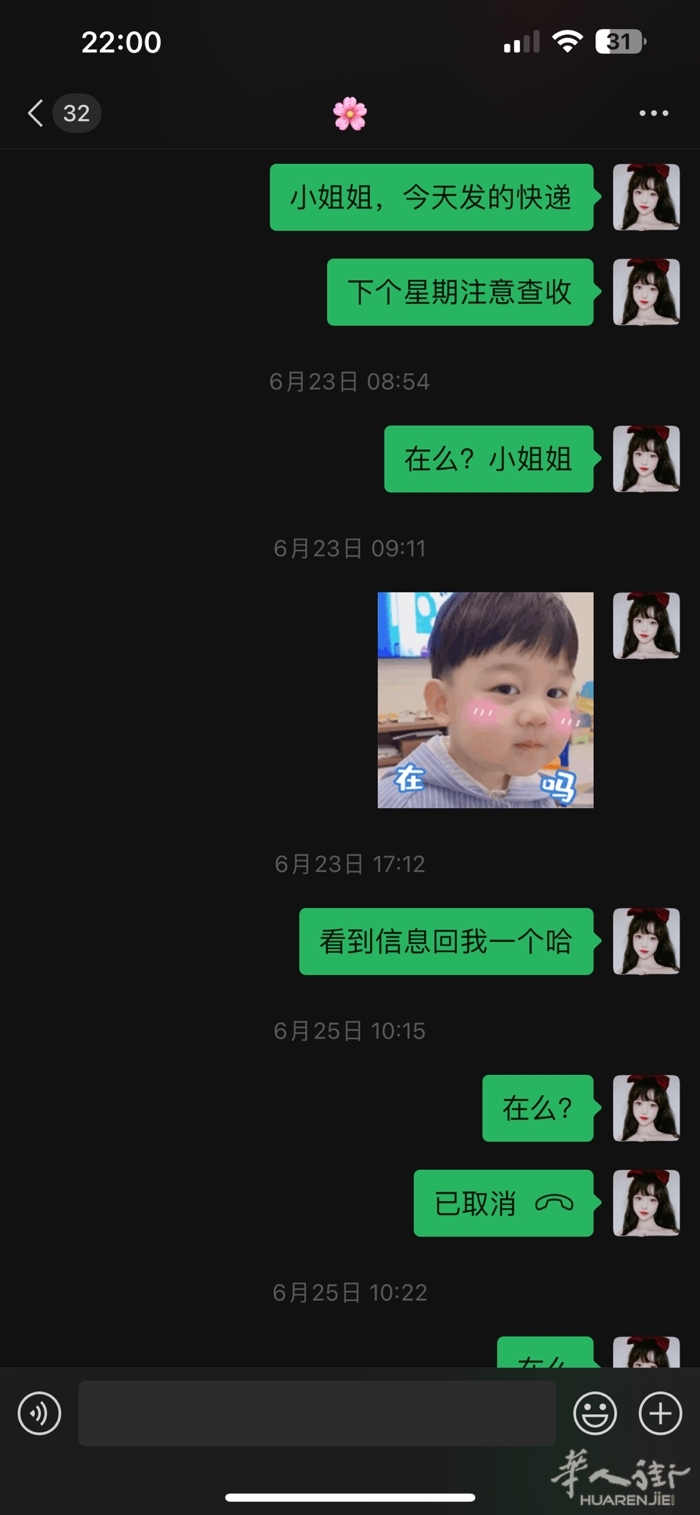Switch to voice message input
The width and height of the screenshot is (700, 1515).
pyautogui.click(x=40, y=1413)
